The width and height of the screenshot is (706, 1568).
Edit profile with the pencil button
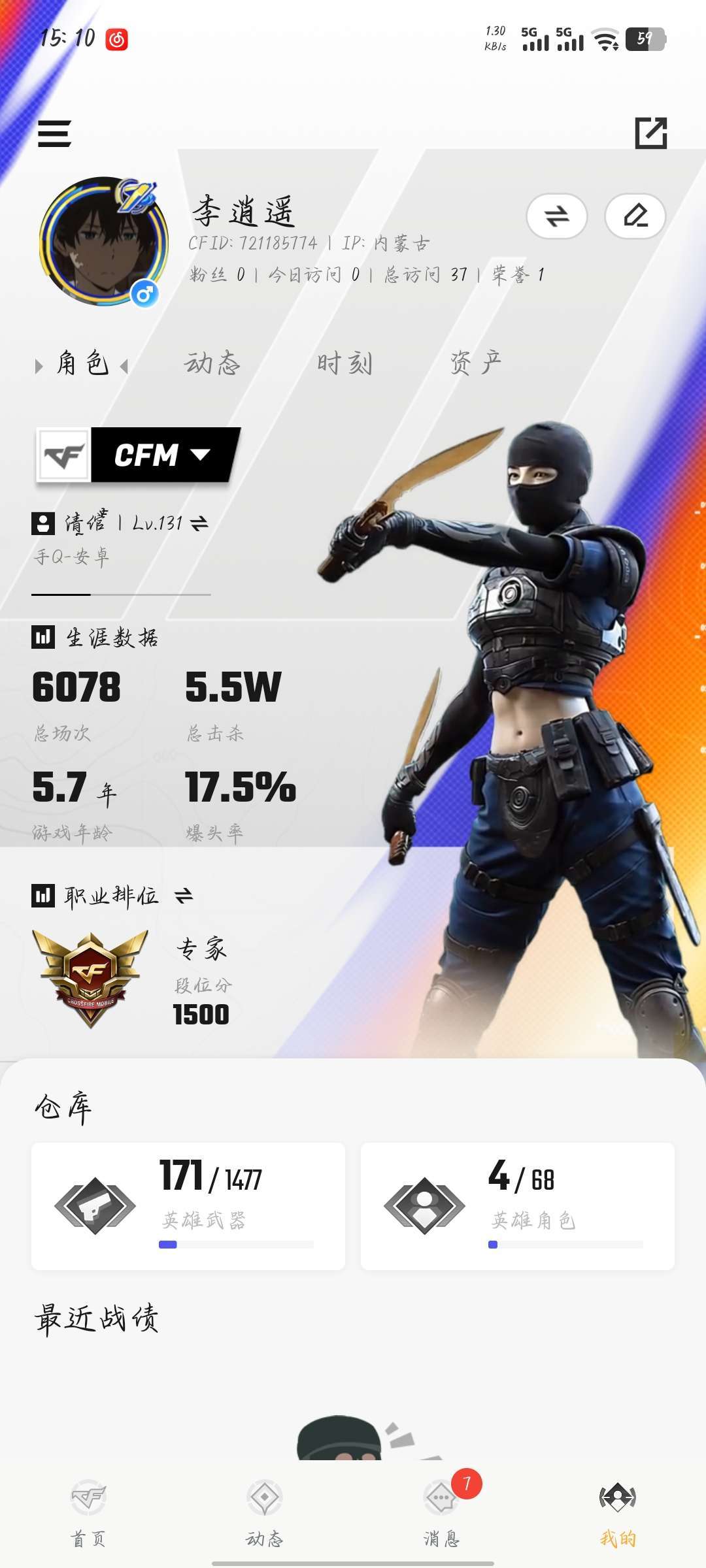point(635,216)
